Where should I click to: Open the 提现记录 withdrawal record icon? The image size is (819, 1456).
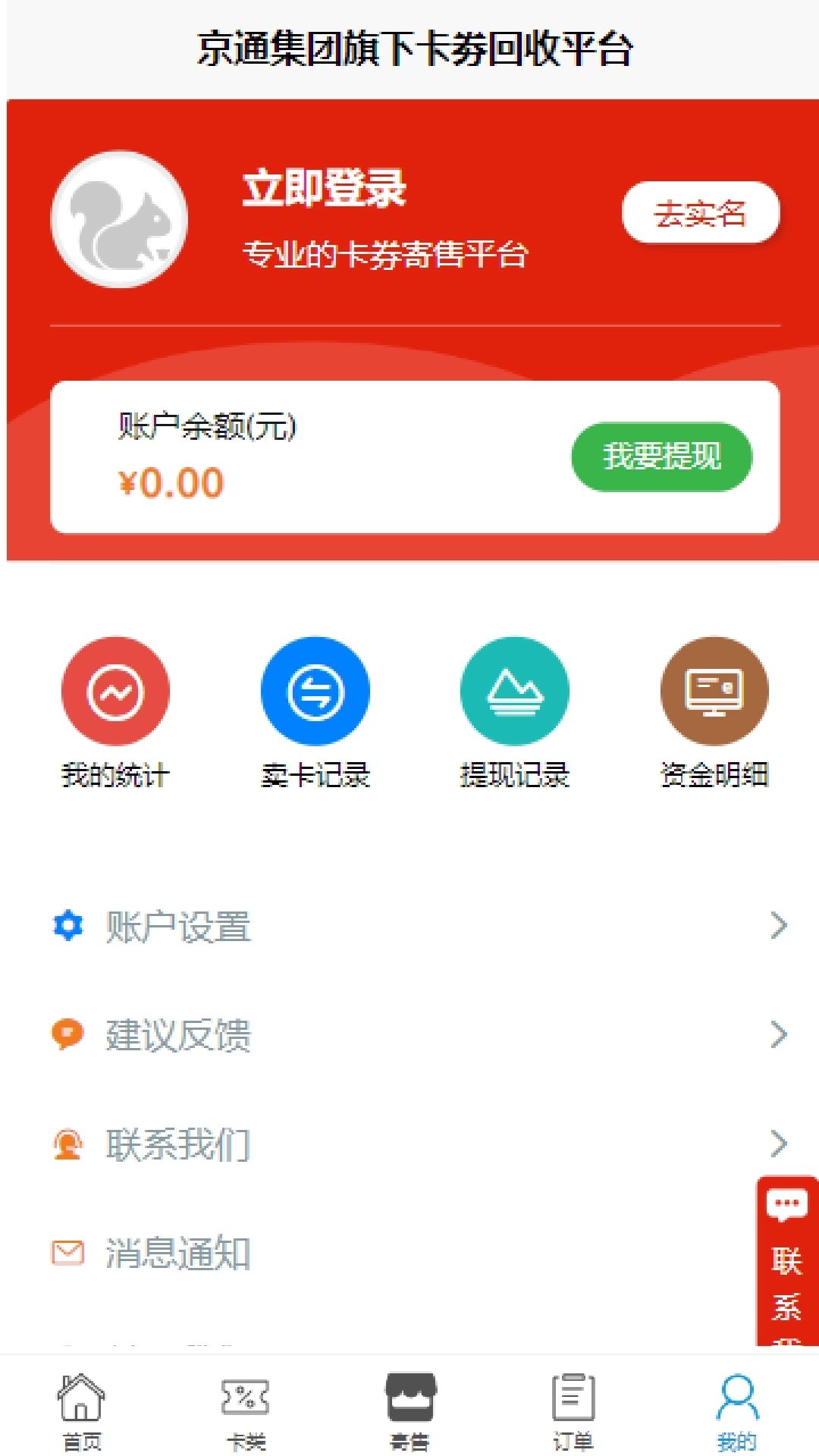point(514,690)
